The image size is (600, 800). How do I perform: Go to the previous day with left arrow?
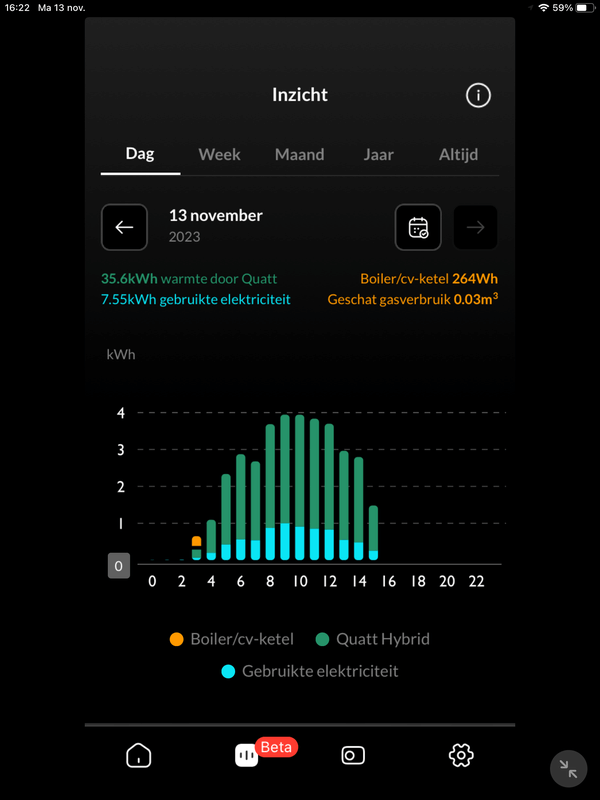point(124,227)
